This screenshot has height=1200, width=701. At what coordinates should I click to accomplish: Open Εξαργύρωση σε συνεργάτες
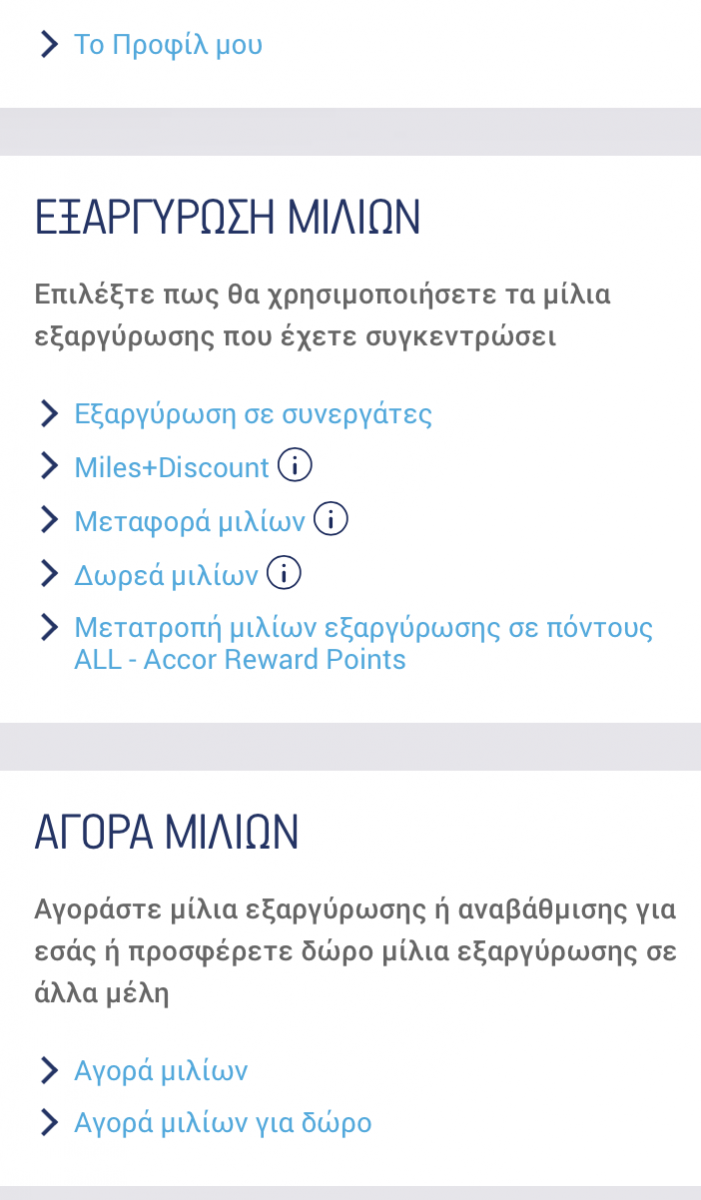click(252, 414)
